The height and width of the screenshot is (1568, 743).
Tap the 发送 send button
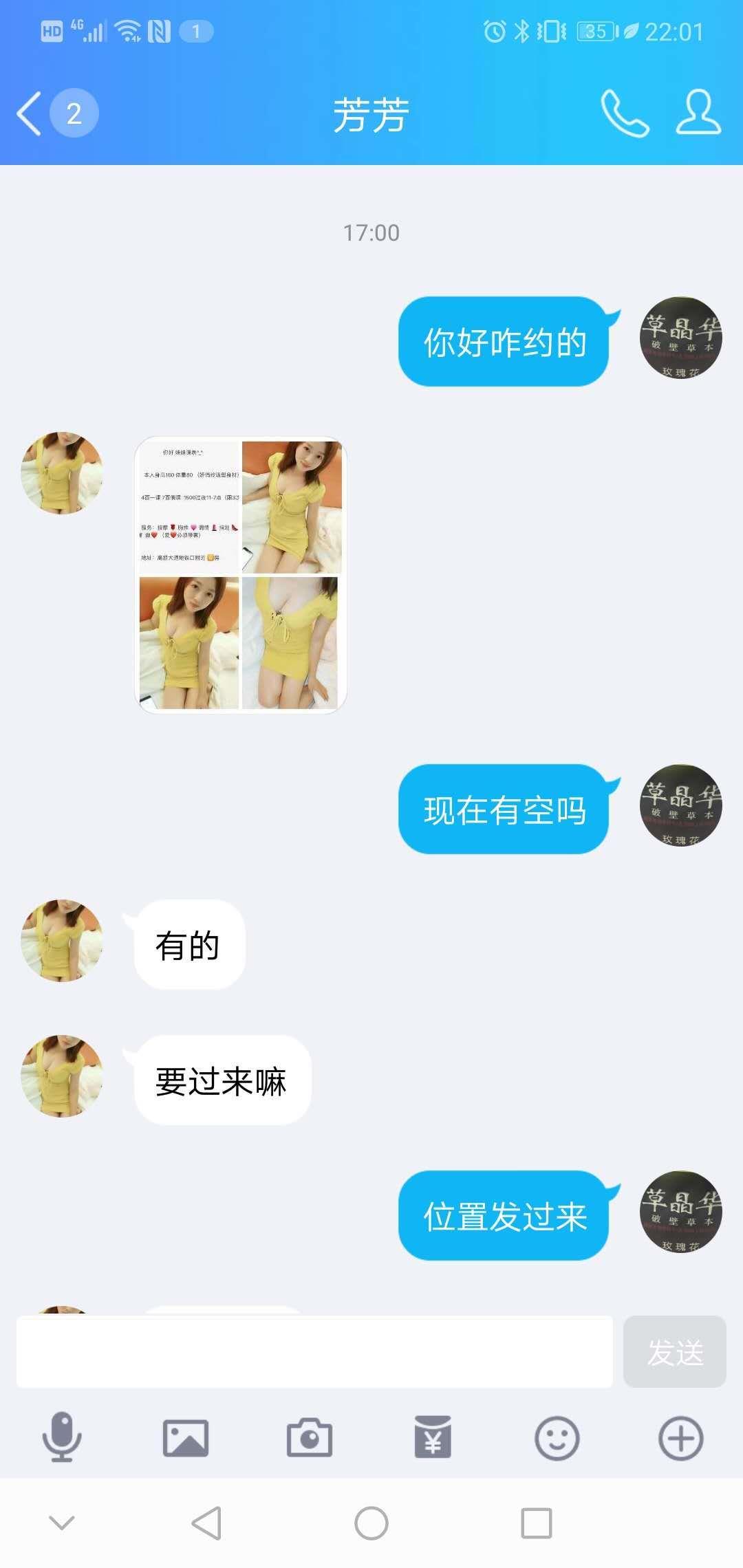pos(674,1352)
